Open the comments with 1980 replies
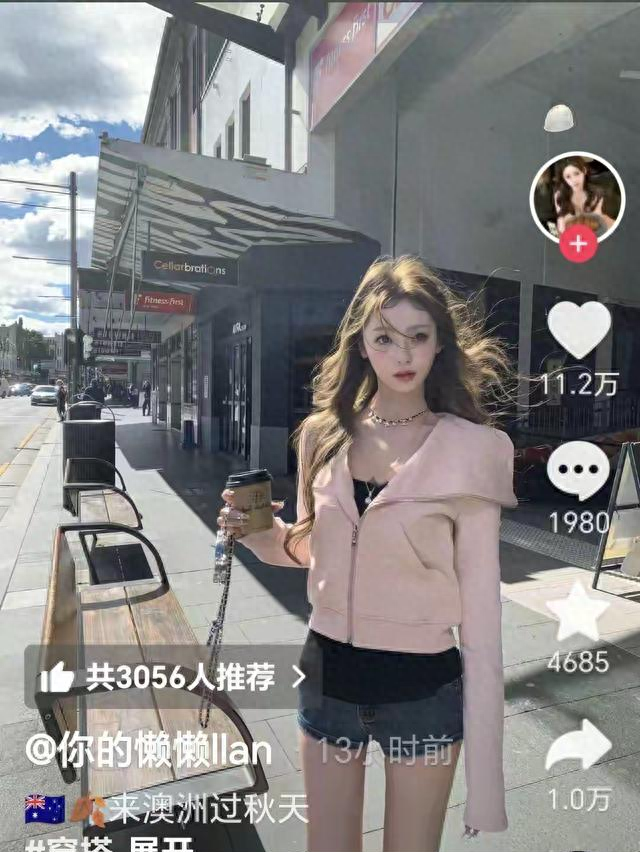The height and width of the screenshot is (852, 640). (x=578, y=471)
